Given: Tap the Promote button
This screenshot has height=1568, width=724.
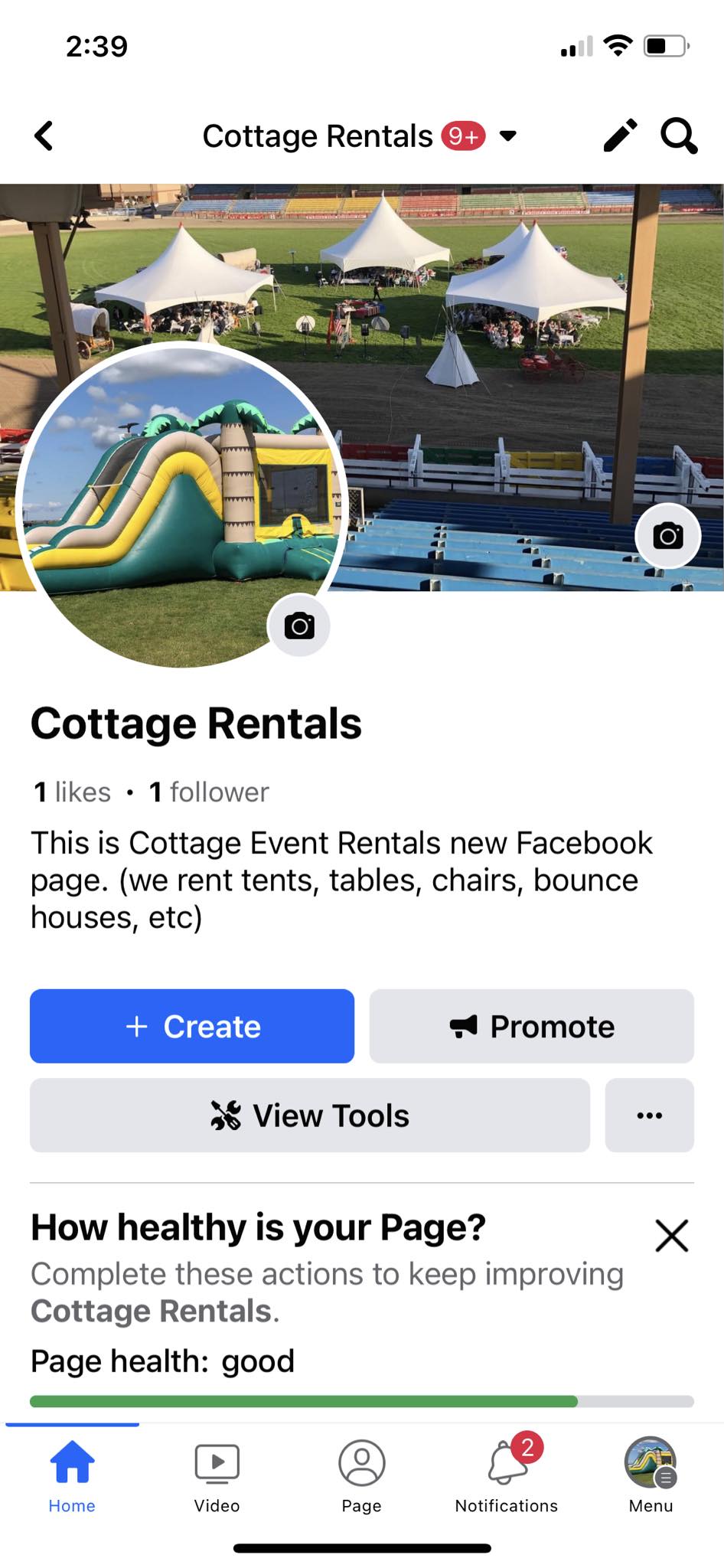Looking at the screenshot, I should pos(532,1026).
